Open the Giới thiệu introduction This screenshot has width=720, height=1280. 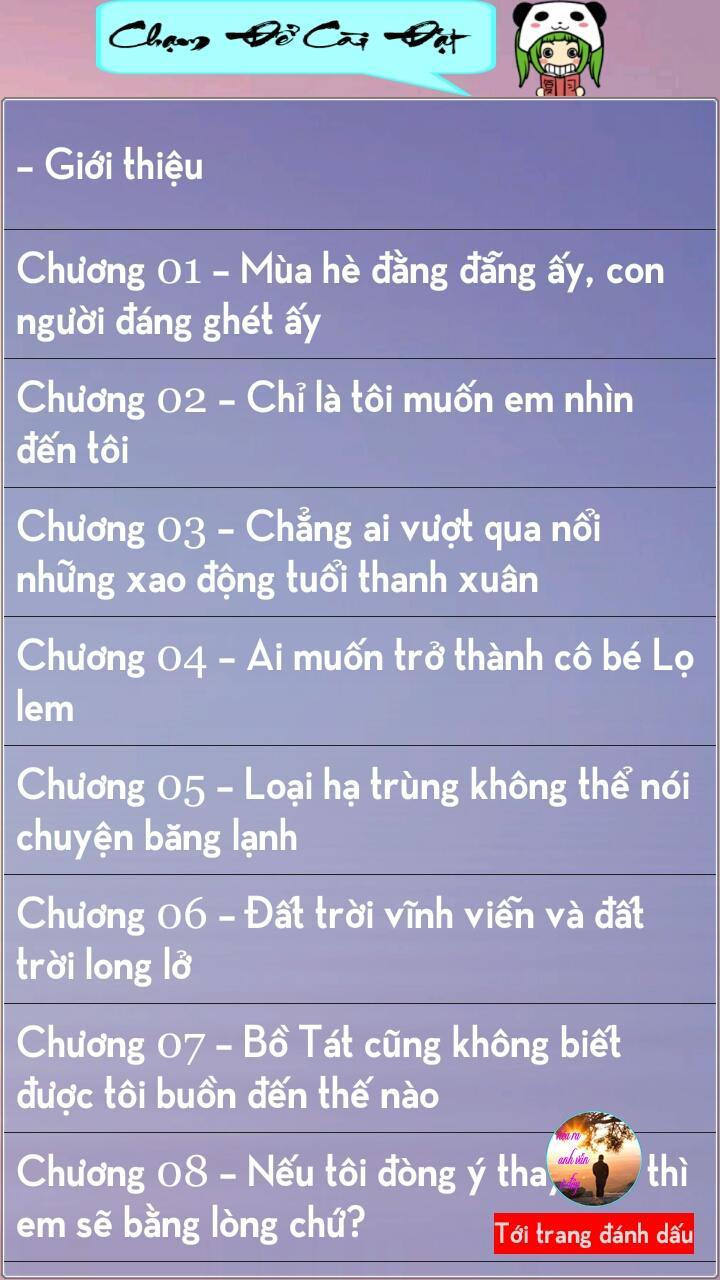click(360, 165)
